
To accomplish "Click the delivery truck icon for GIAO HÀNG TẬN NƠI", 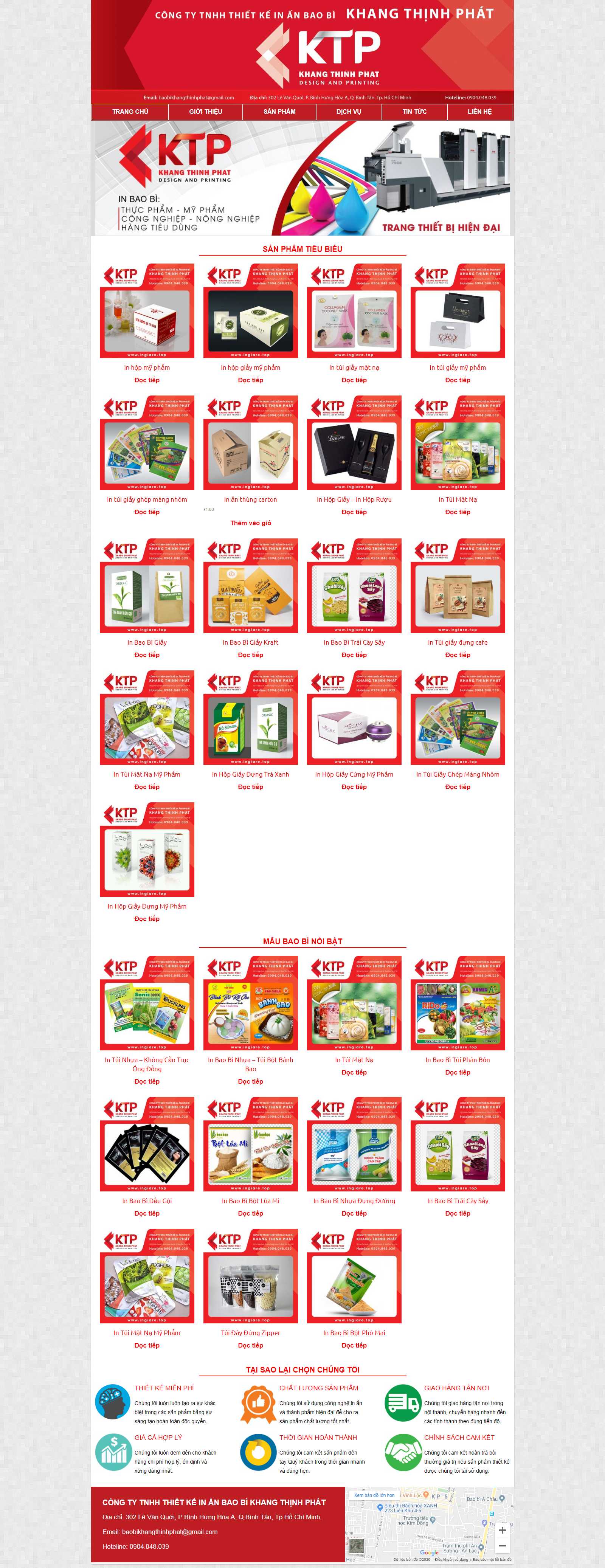I will 402,1404.
